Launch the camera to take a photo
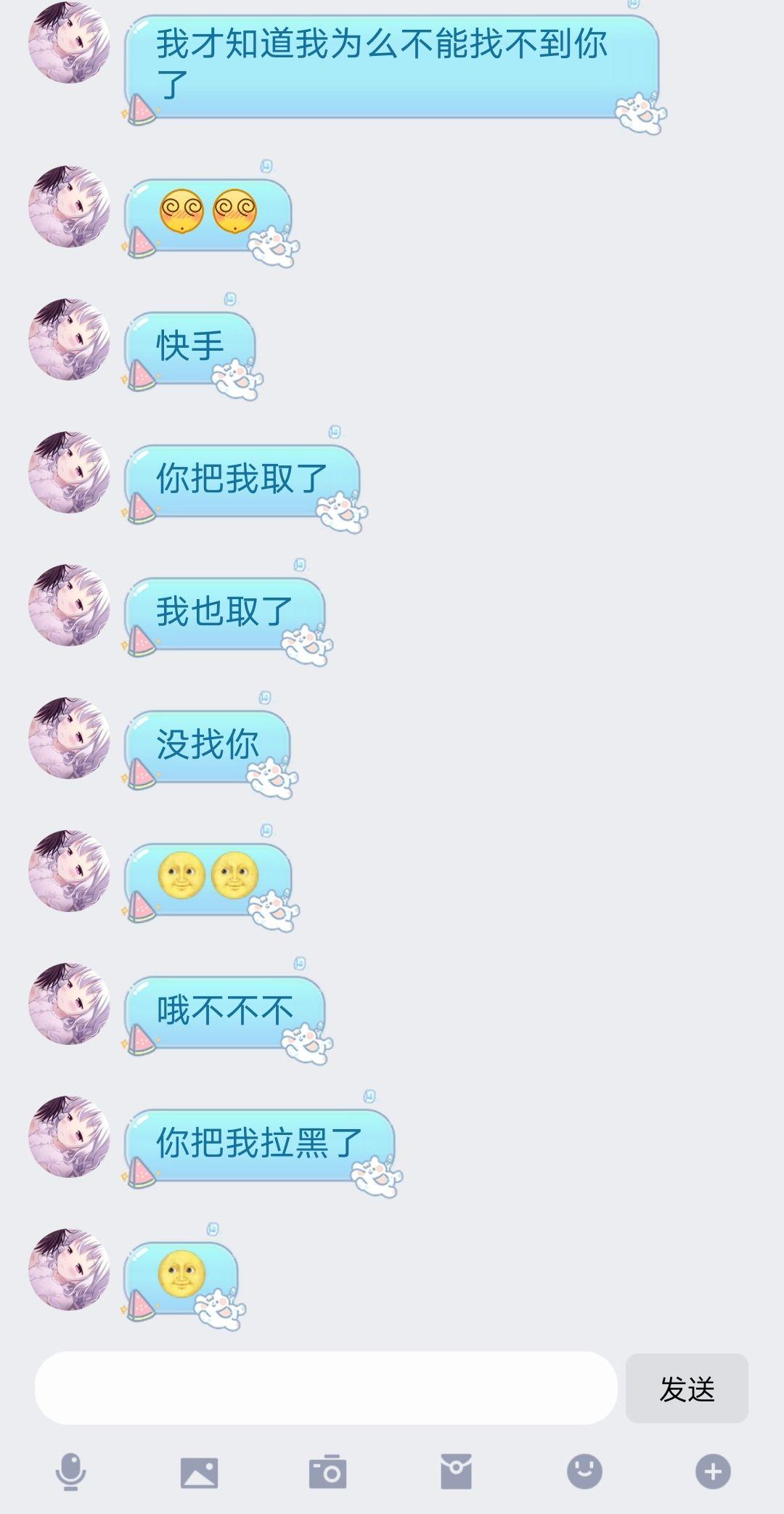784x1514 pixels. pyautogui.click(x=327, y=1472)
